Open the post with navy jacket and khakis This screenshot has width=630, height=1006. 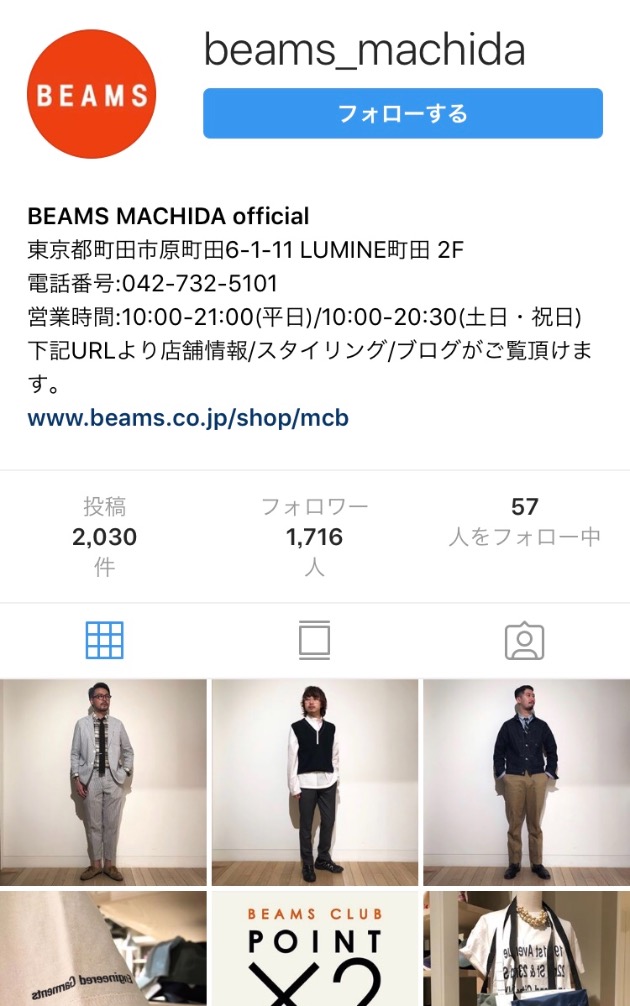tap(525, 782)
